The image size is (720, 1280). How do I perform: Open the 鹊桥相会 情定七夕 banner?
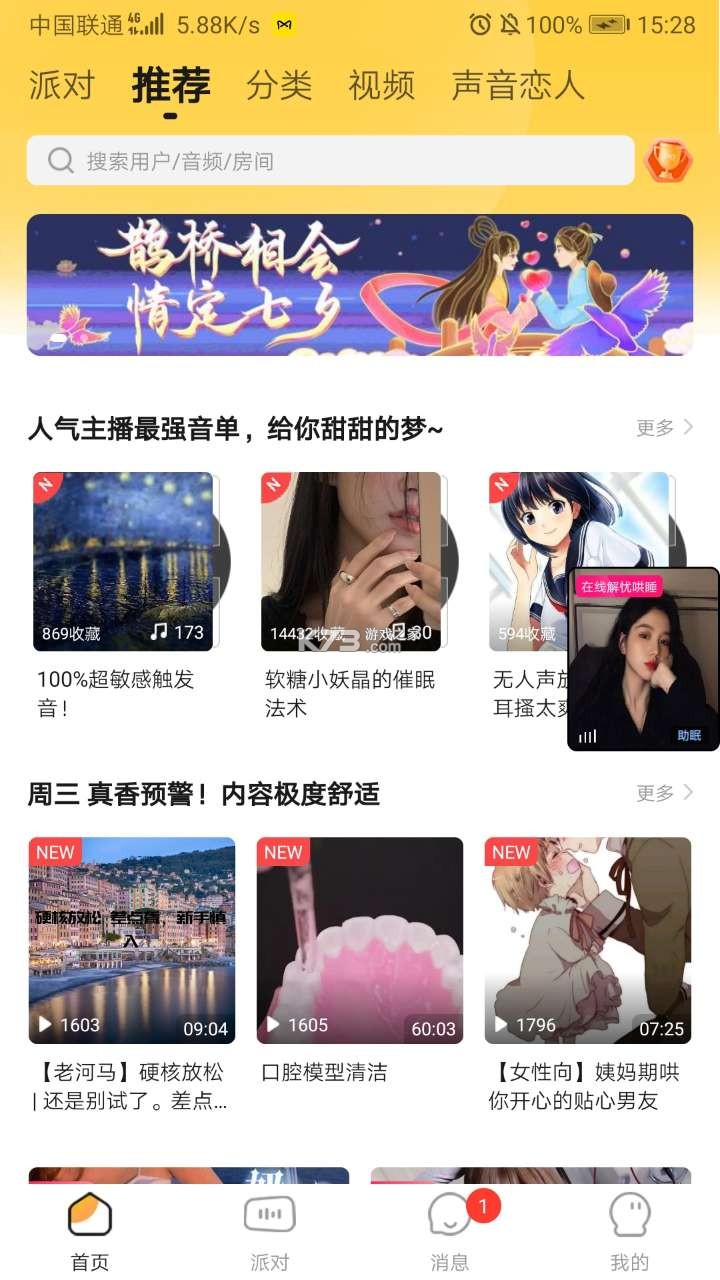click(x=360, y=285)
